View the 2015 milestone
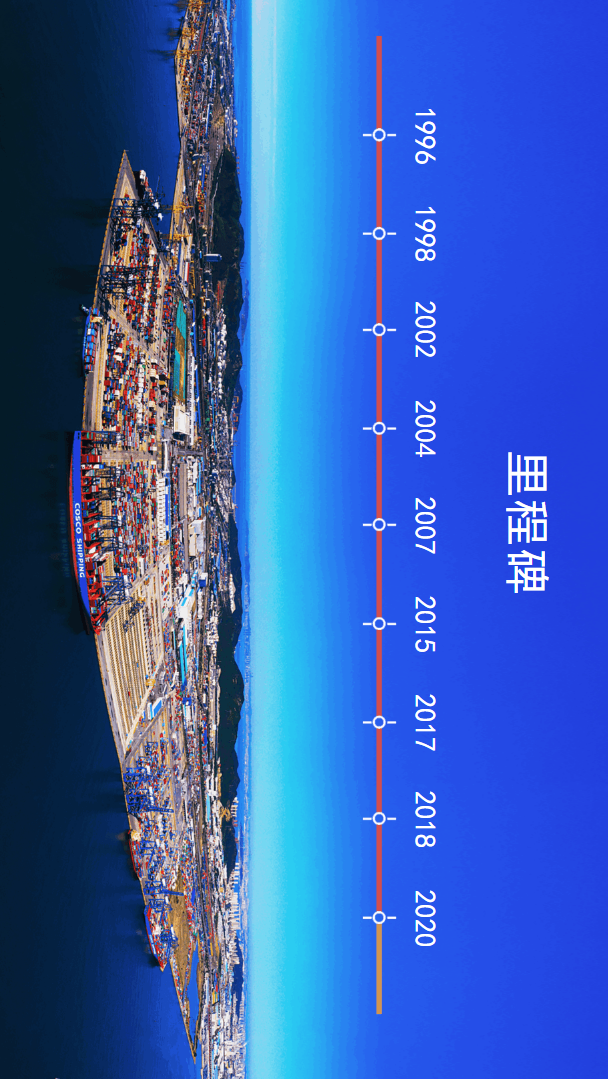Screen dimensions: 608x1079 [379, 623]
